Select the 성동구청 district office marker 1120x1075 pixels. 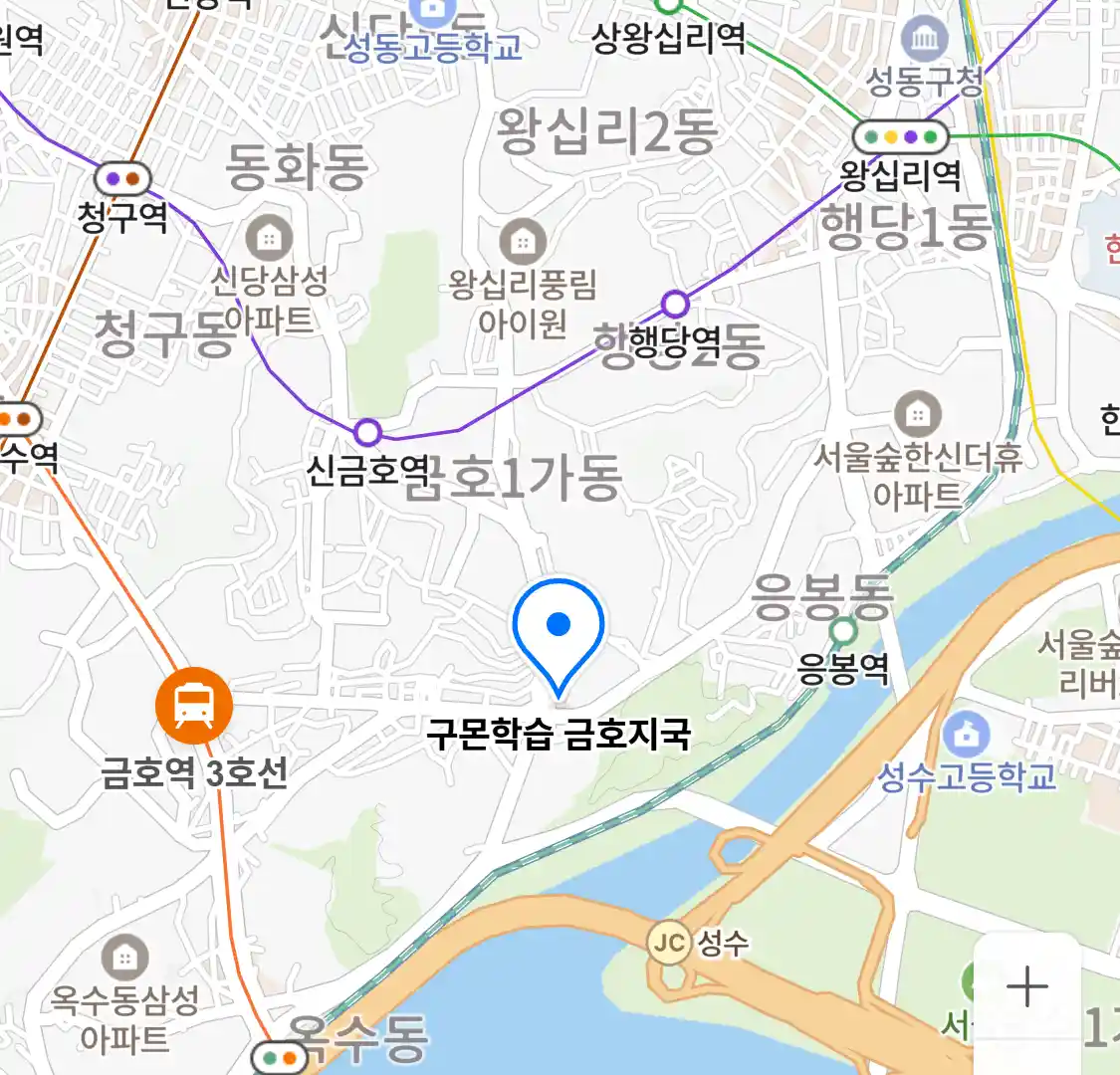(x=923, y=40)
